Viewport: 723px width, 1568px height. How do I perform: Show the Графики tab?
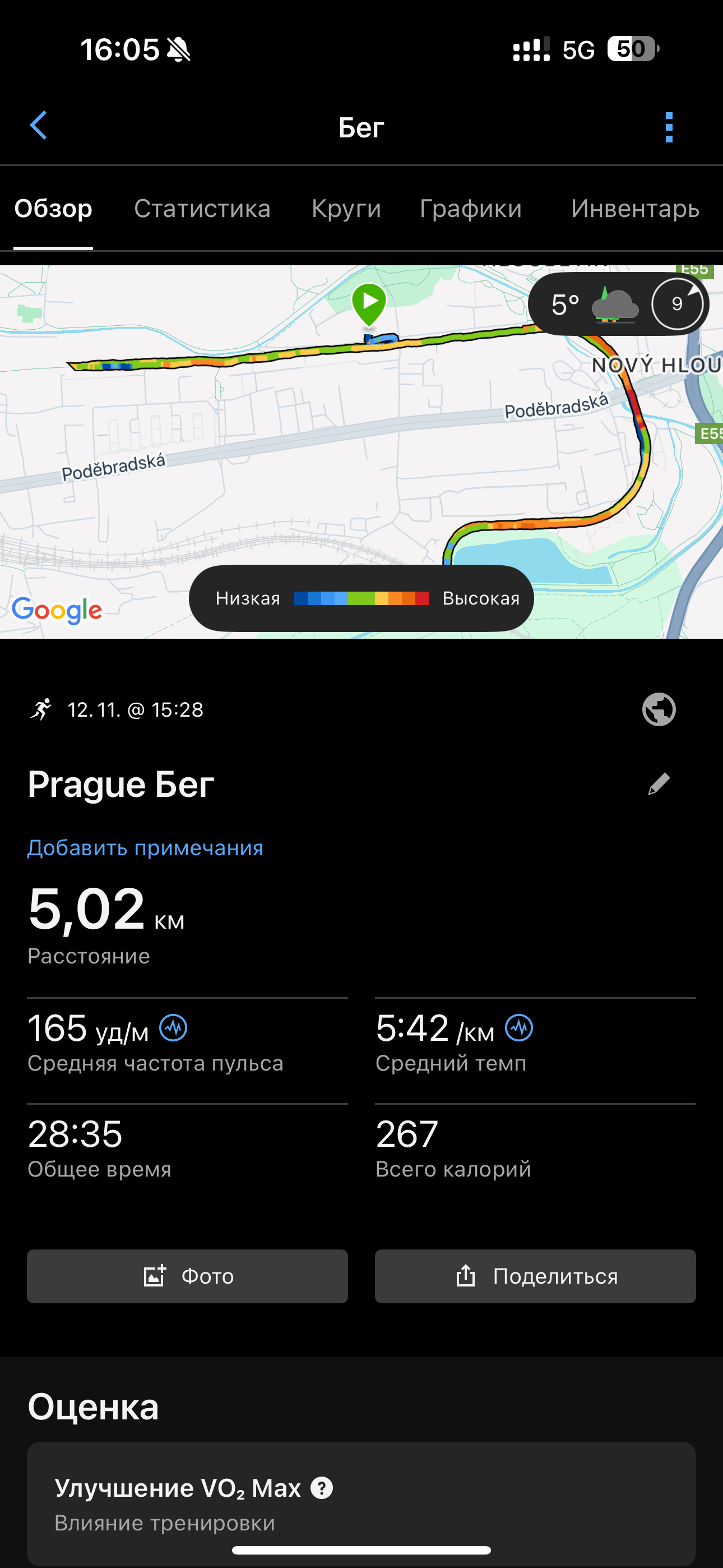tap(470, 209)
